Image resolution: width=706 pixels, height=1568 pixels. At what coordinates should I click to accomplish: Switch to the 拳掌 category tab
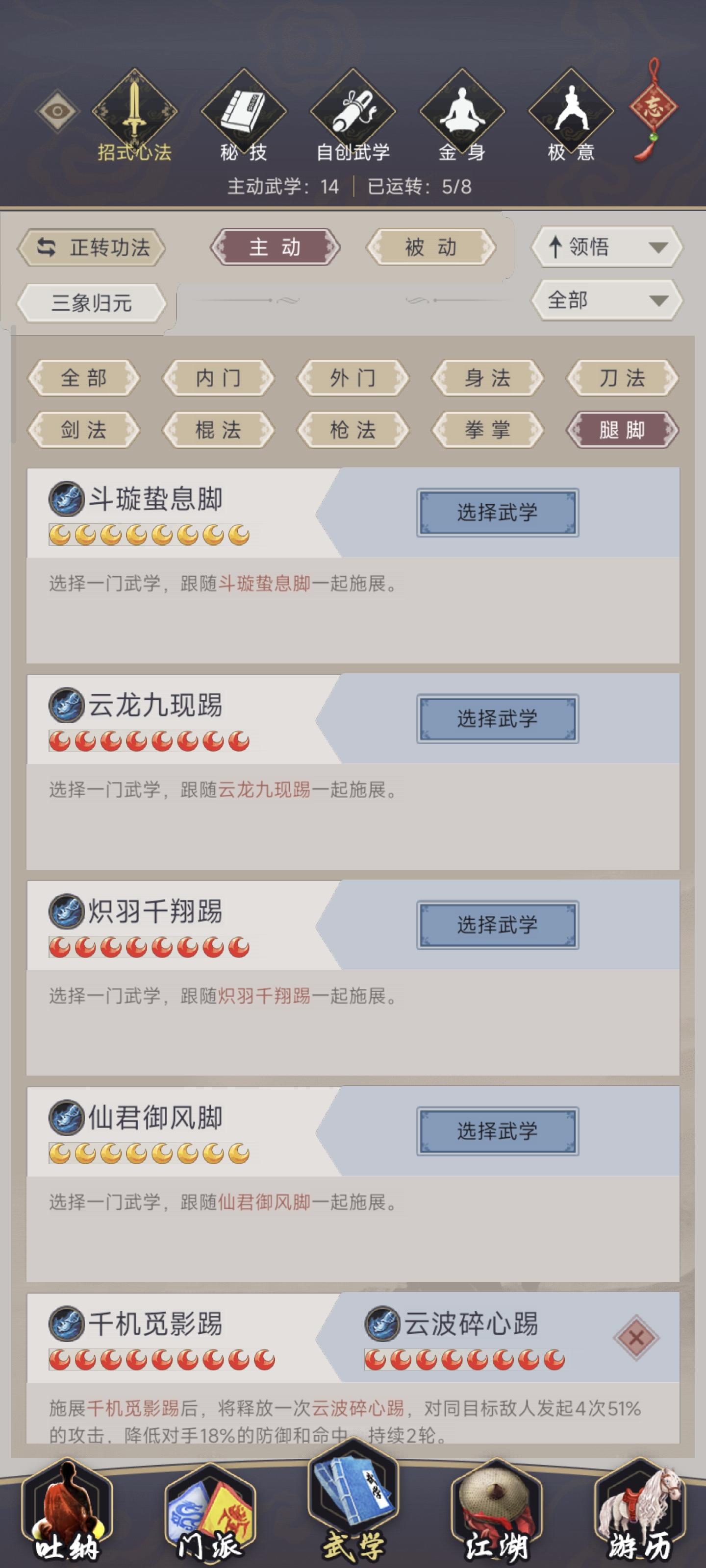click(487, 430)
